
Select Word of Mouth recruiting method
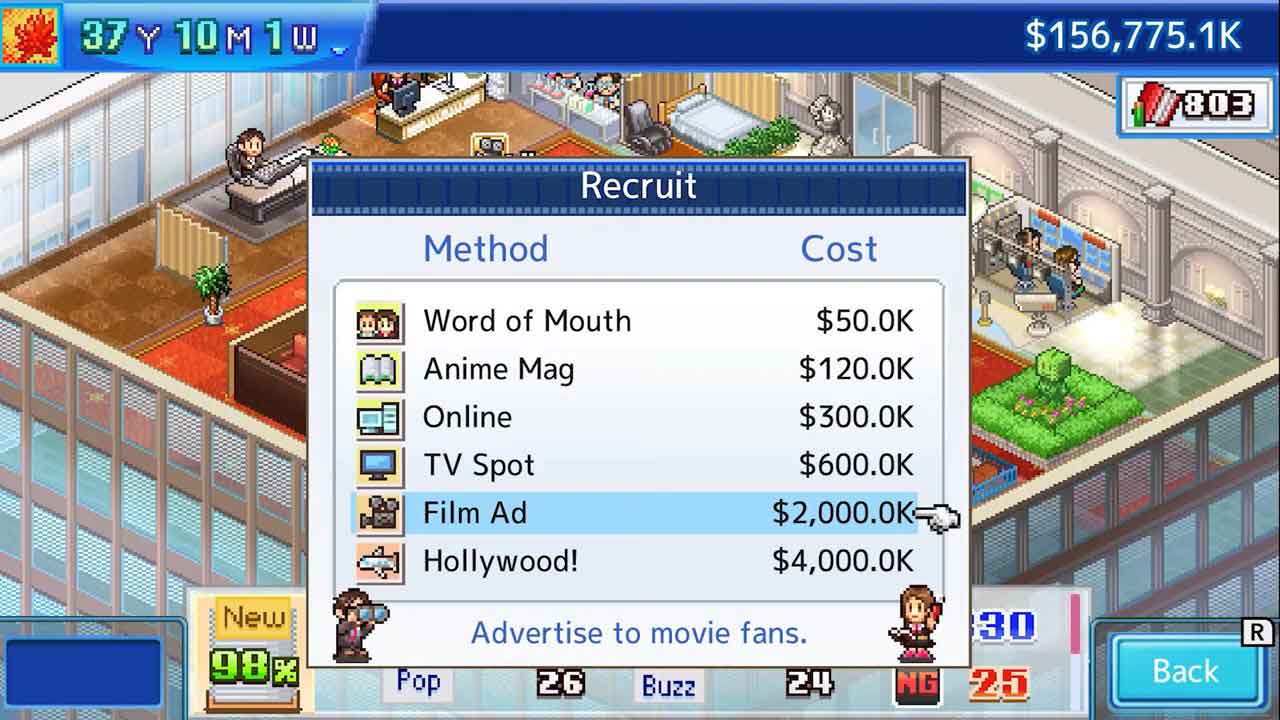636,321
